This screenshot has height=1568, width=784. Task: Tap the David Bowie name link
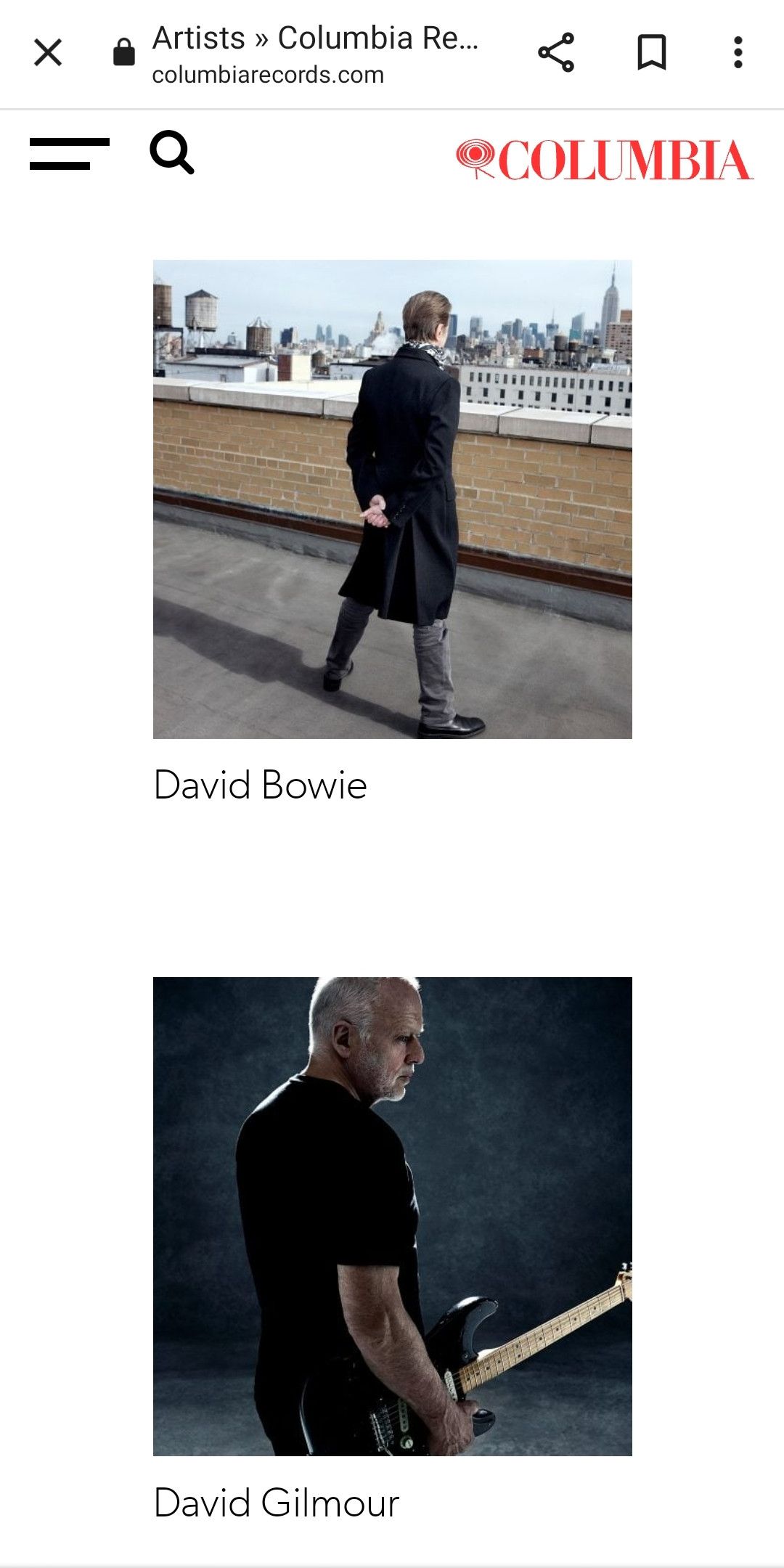click(x=261, y=785)
